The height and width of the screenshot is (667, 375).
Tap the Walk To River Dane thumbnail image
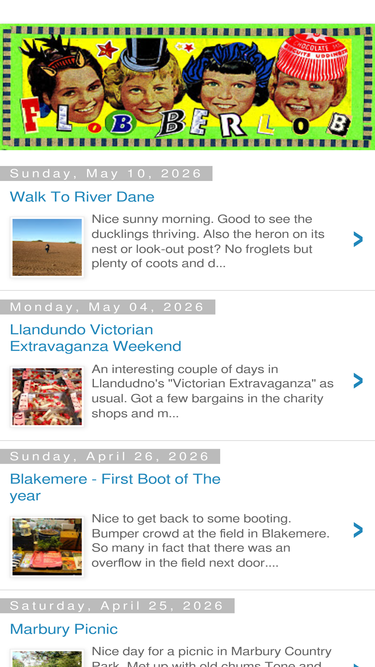(x=47, y=247)
